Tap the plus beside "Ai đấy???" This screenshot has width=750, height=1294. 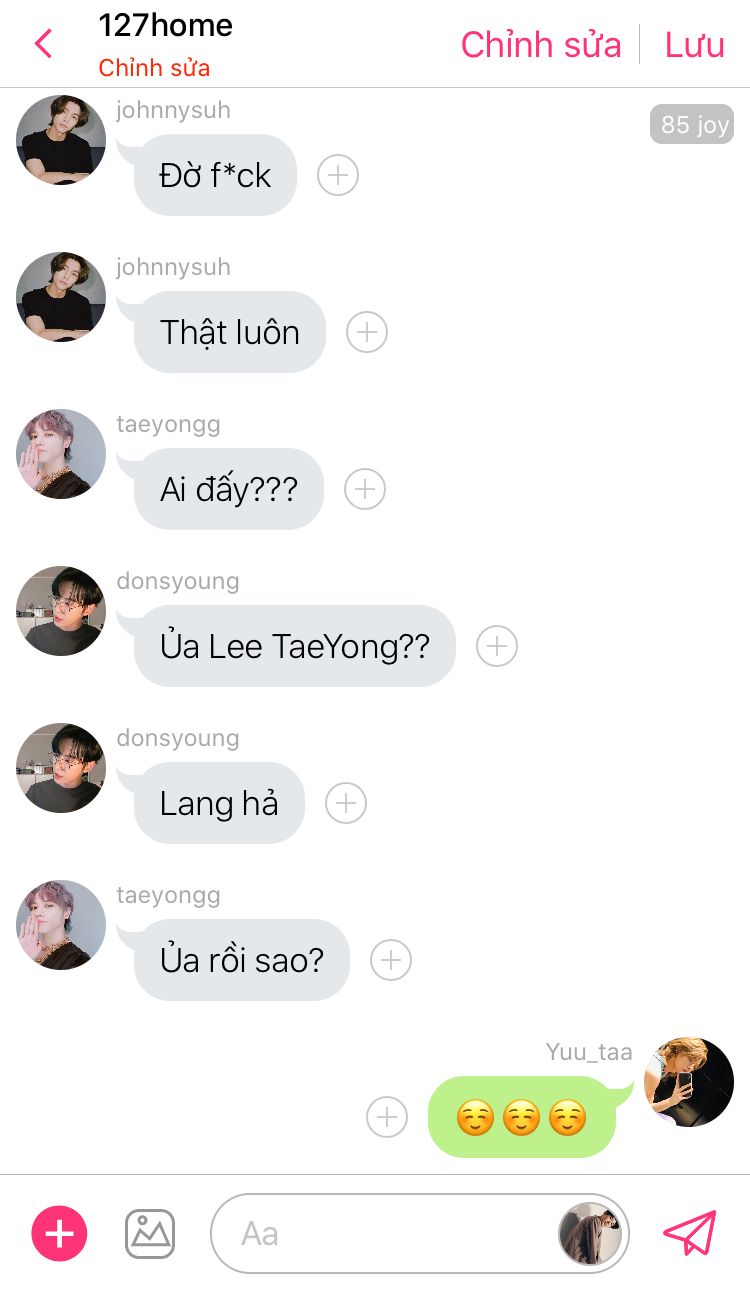coord(365,489)
